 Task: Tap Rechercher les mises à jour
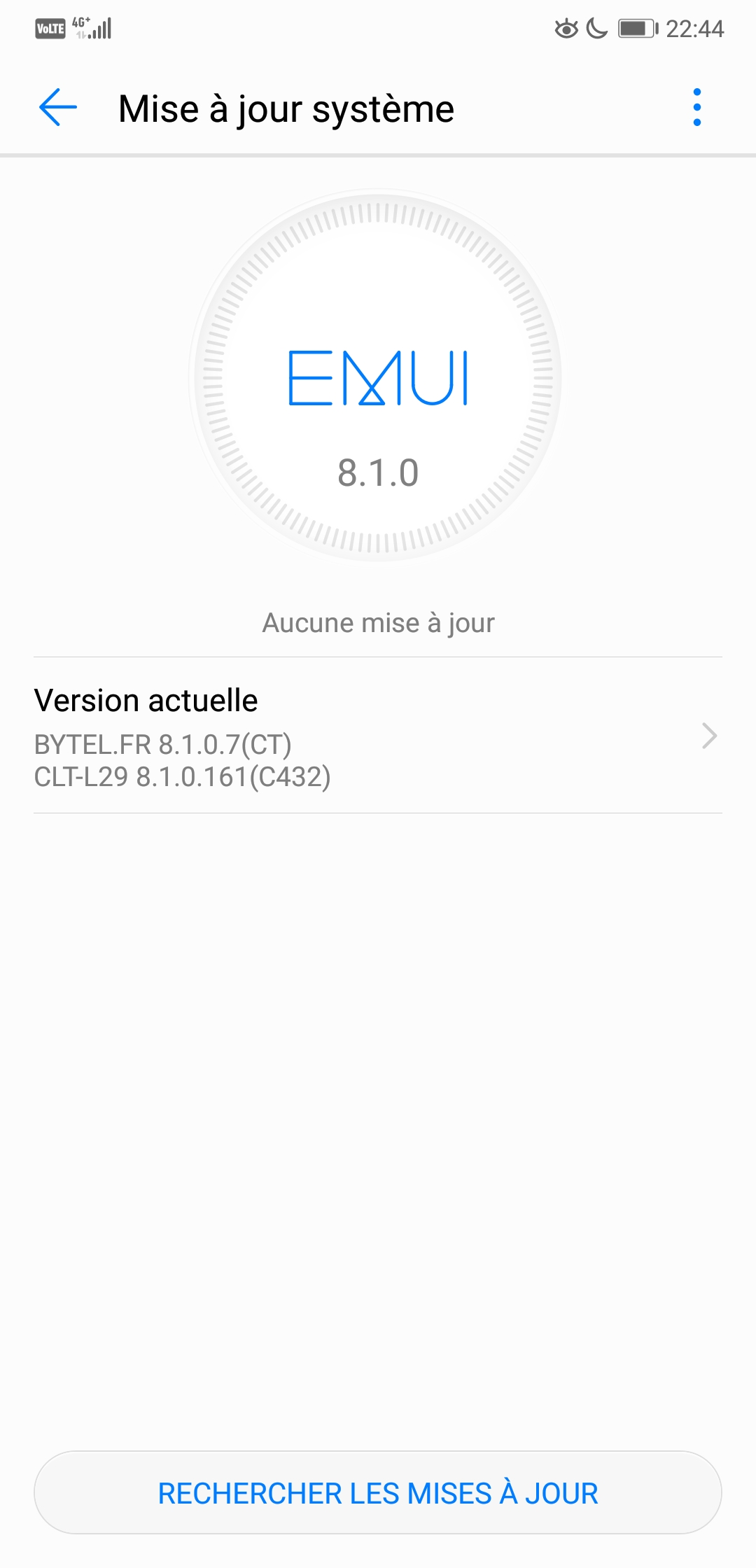pyautogui.click(x=378, y=1492)
